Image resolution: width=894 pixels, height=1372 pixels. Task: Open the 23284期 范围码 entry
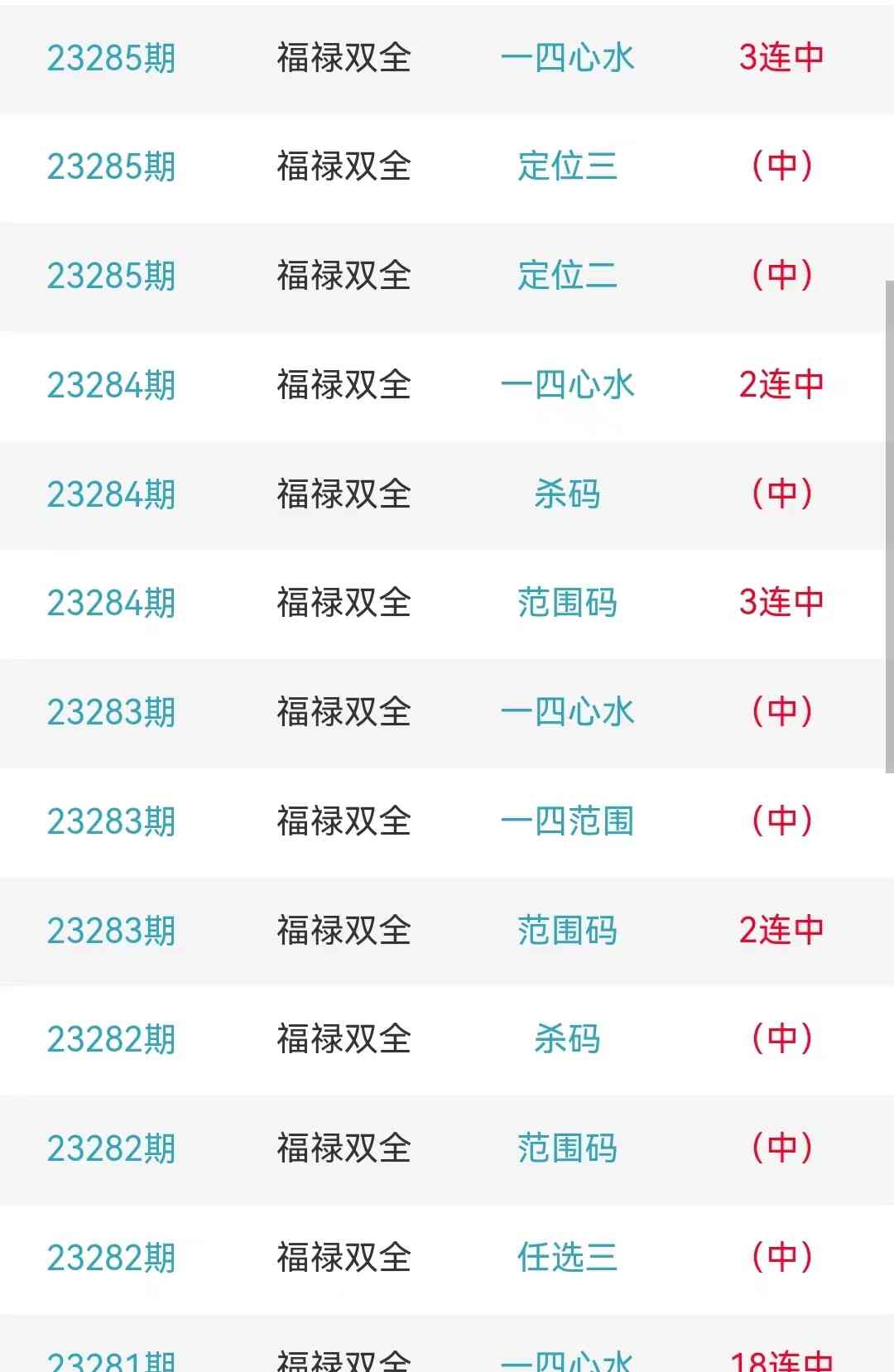(x=567, y=603)
